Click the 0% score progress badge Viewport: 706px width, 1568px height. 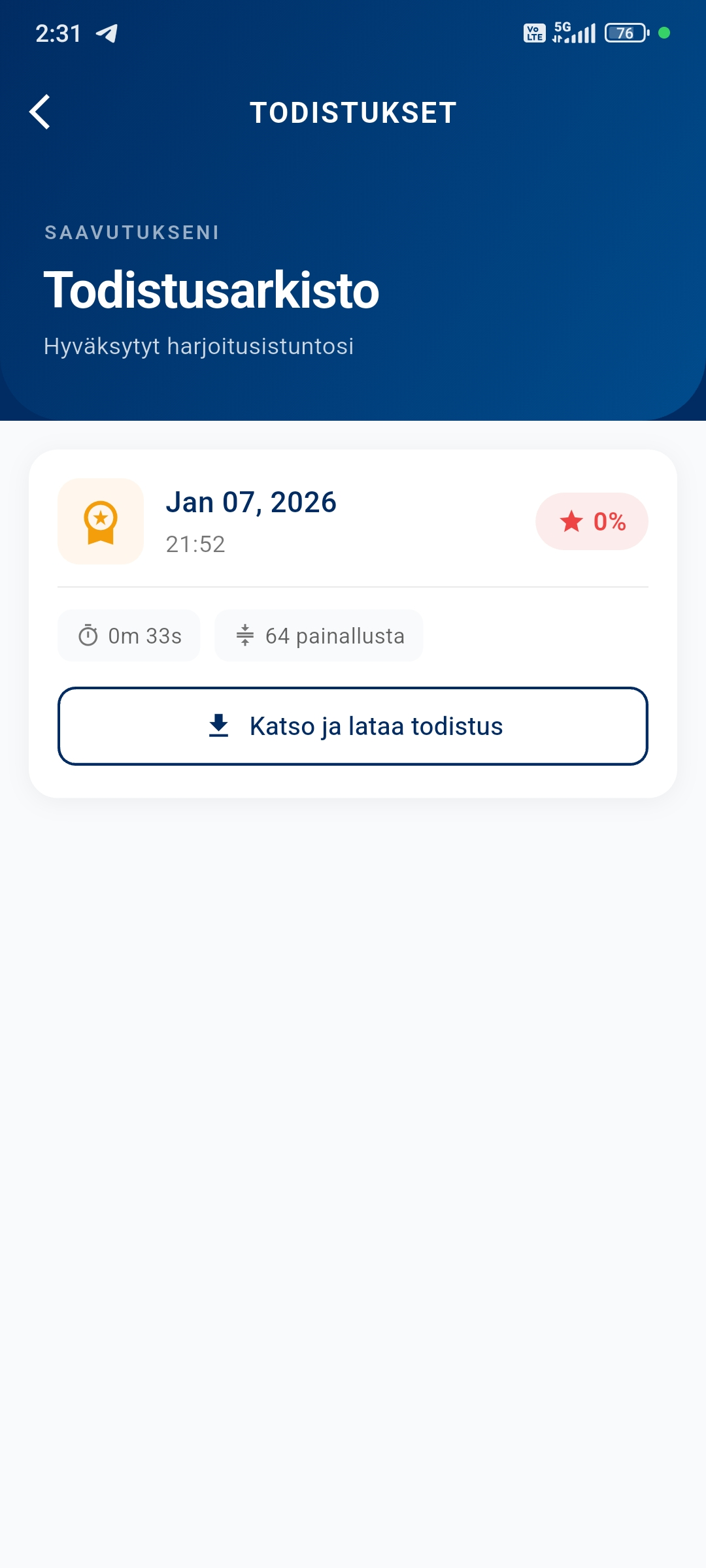coord(592,521)
